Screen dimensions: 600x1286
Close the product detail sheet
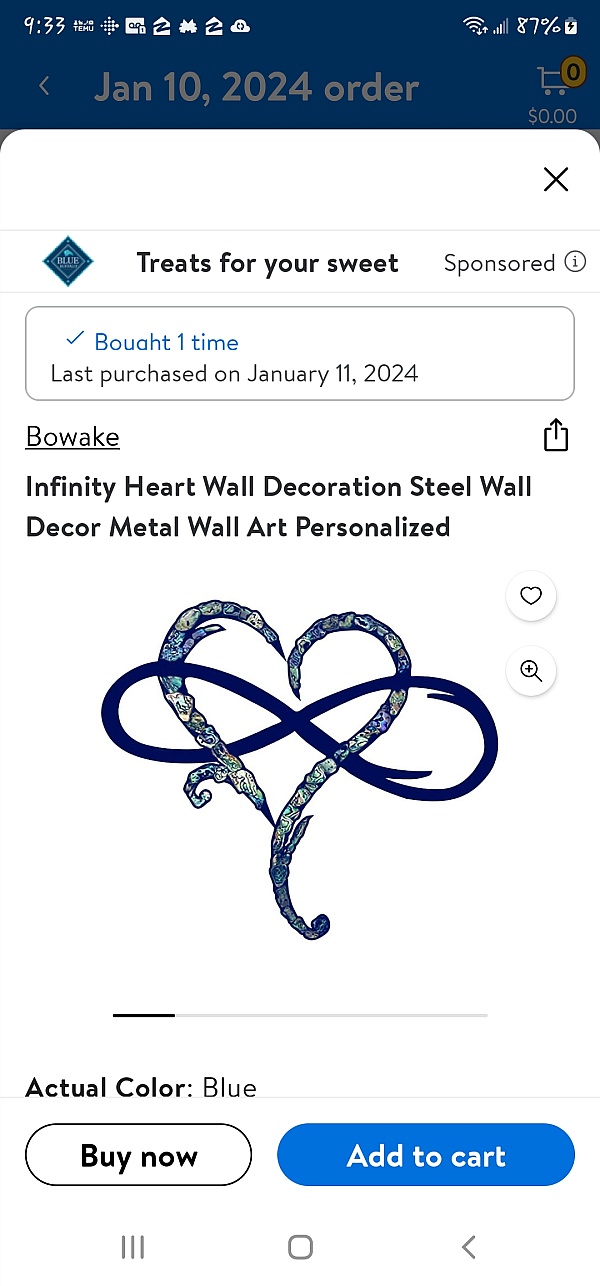tap(555, 179)
